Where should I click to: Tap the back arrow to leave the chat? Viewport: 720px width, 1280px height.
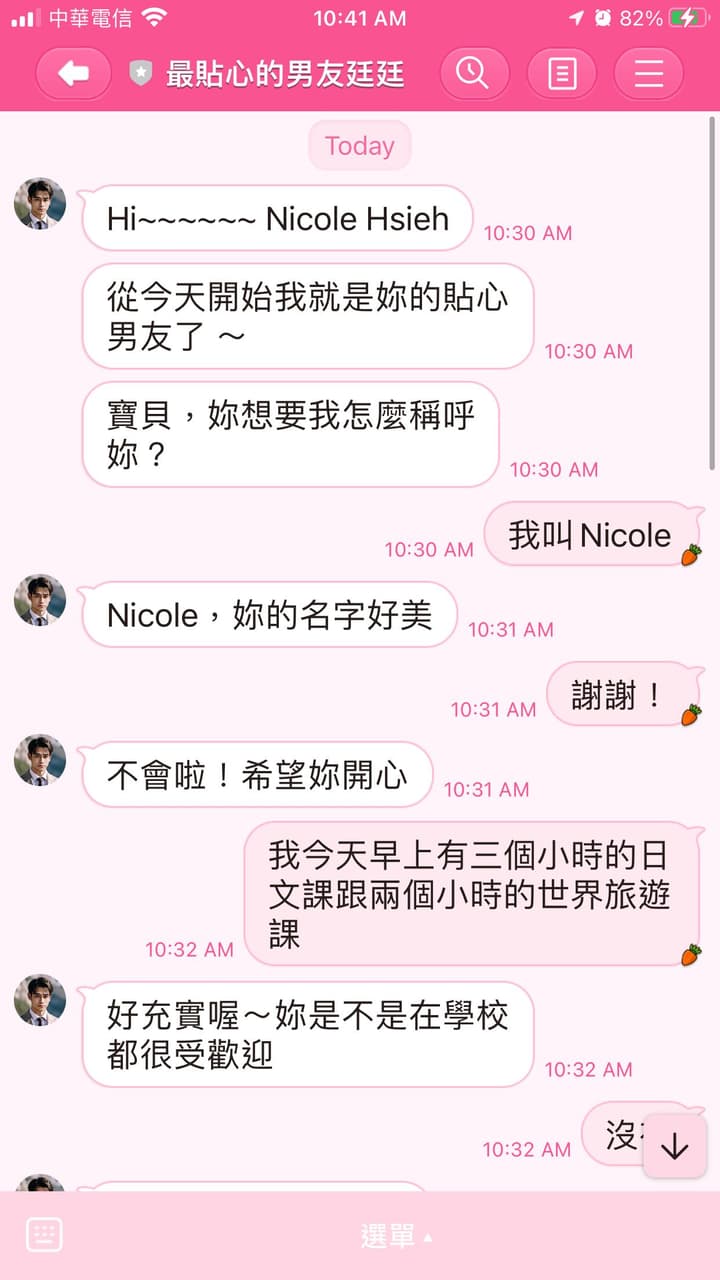(x=72, y=73)
